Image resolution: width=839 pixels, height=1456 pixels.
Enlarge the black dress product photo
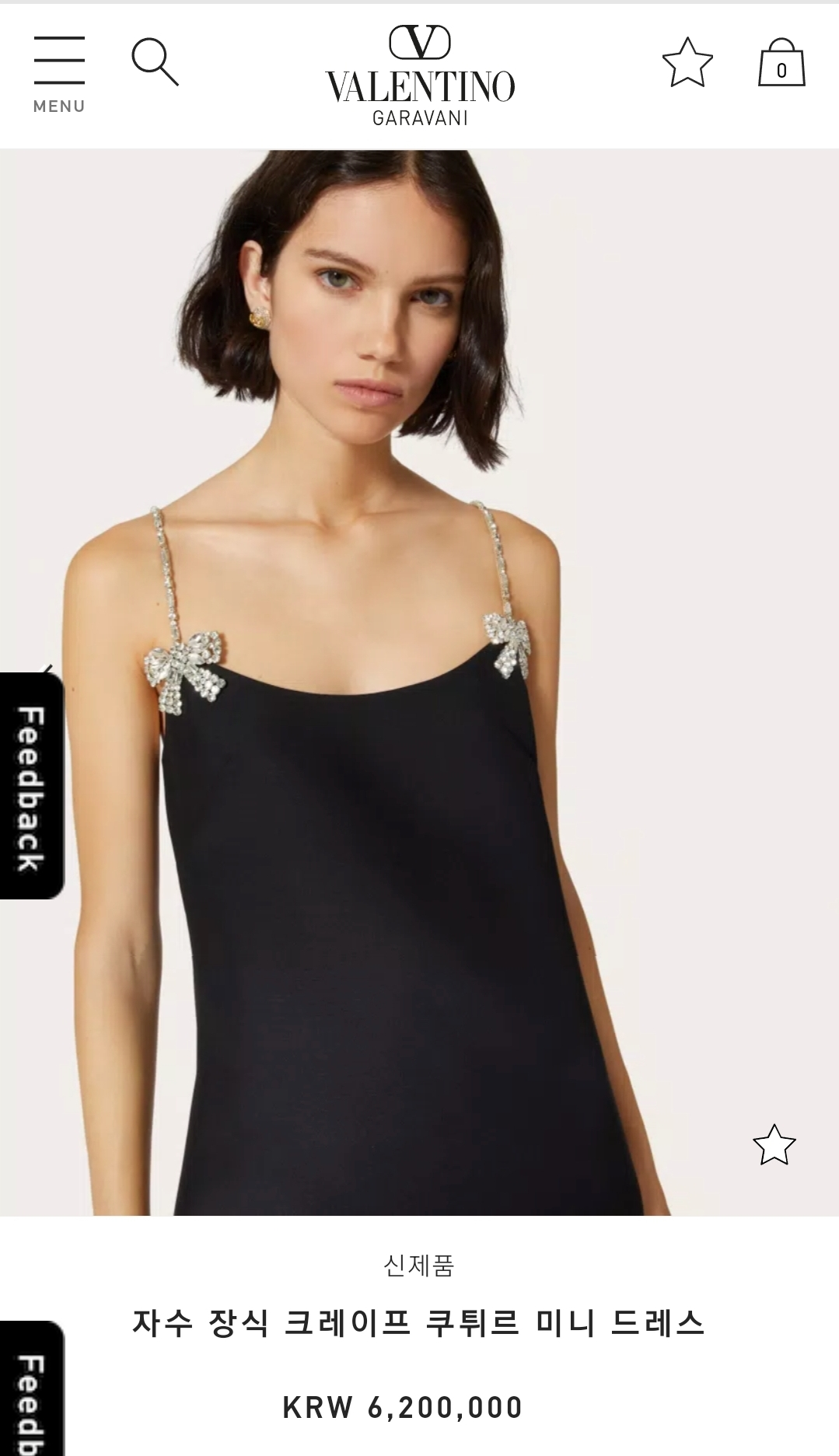pos(420,683)
